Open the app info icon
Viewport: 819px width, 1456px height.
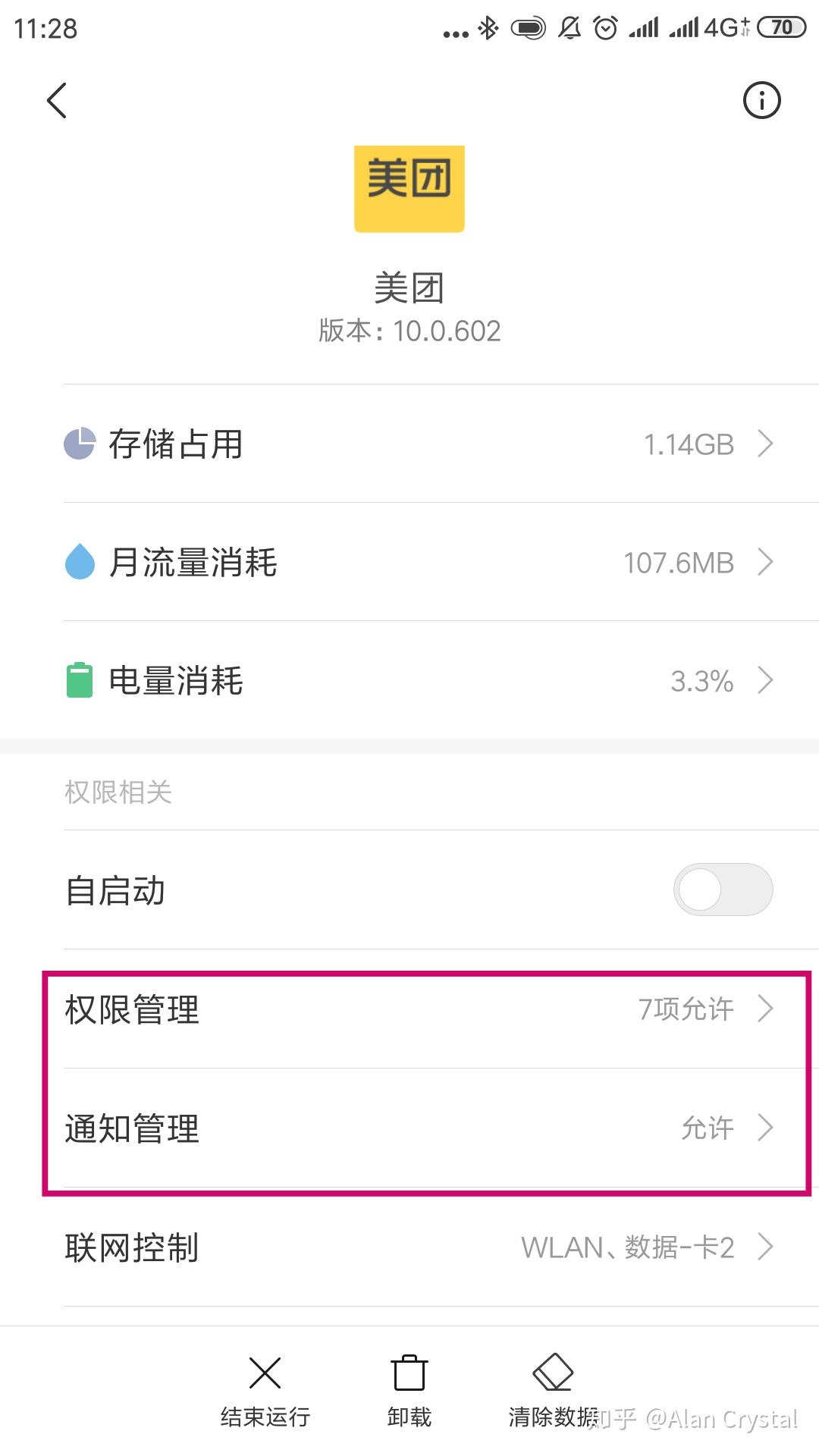coord(761,100)
